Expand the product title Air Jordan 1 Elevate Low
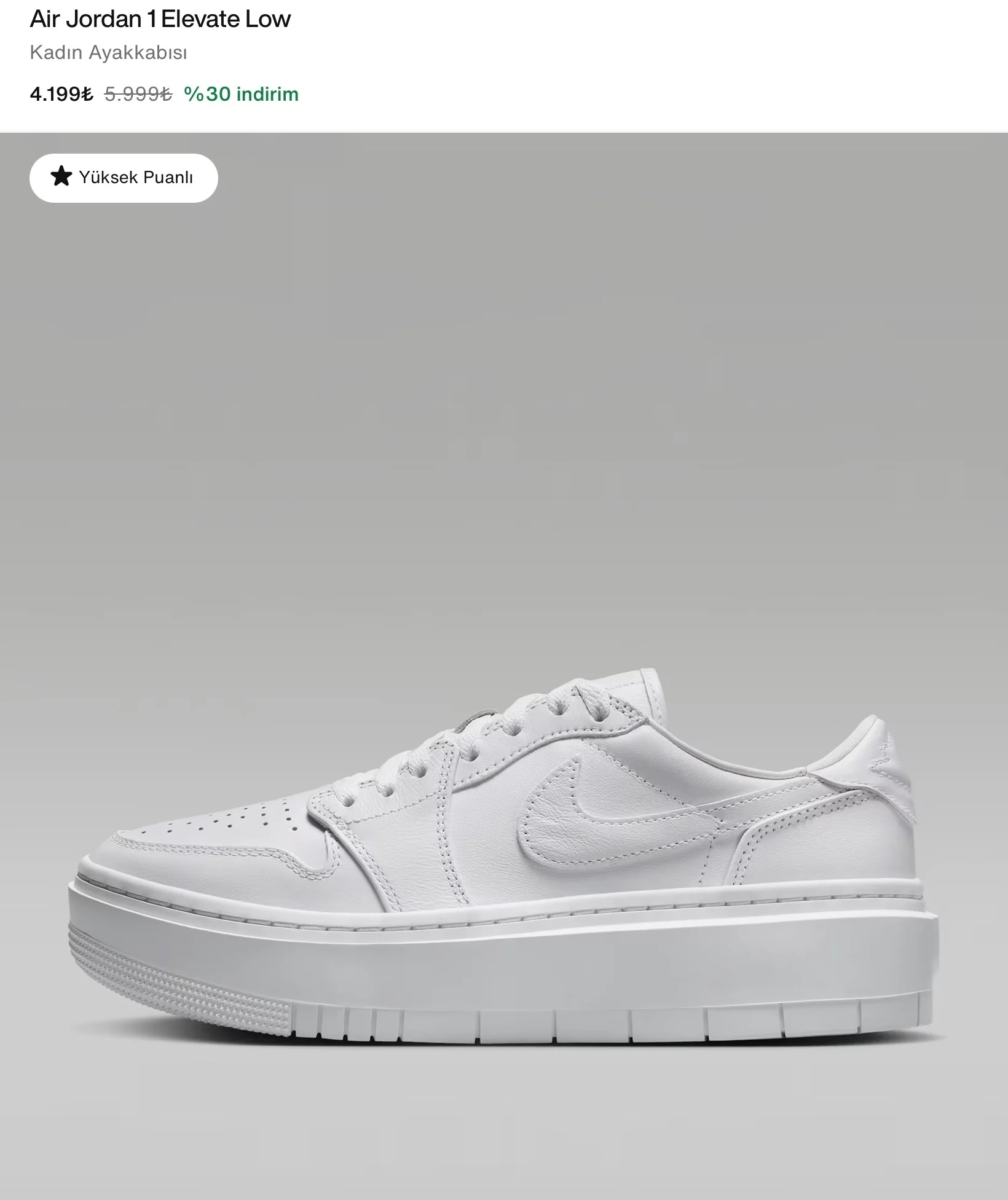 pyautogui.click(x=159, y=19)
